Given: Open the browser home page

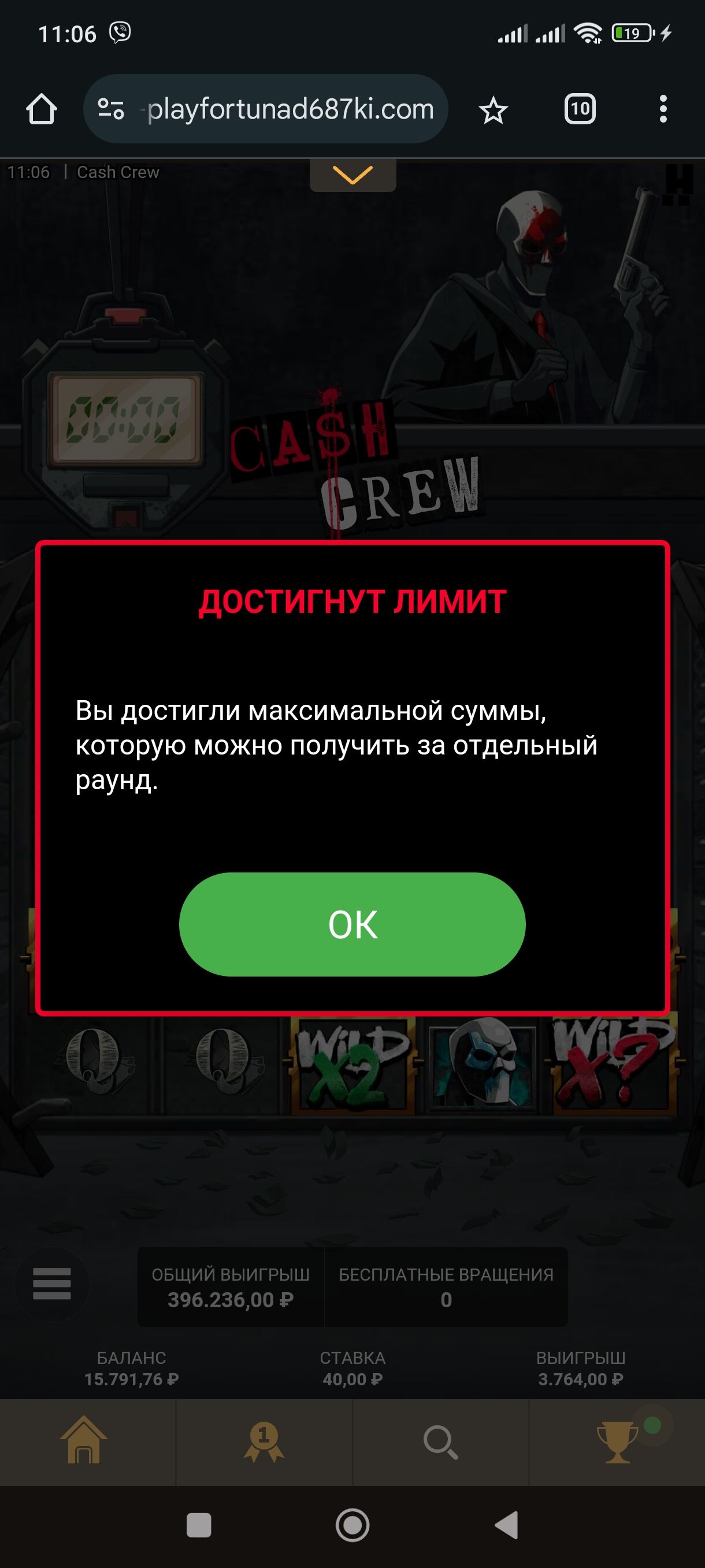Looking at the screenshot, I should click(x=42, y=110).
